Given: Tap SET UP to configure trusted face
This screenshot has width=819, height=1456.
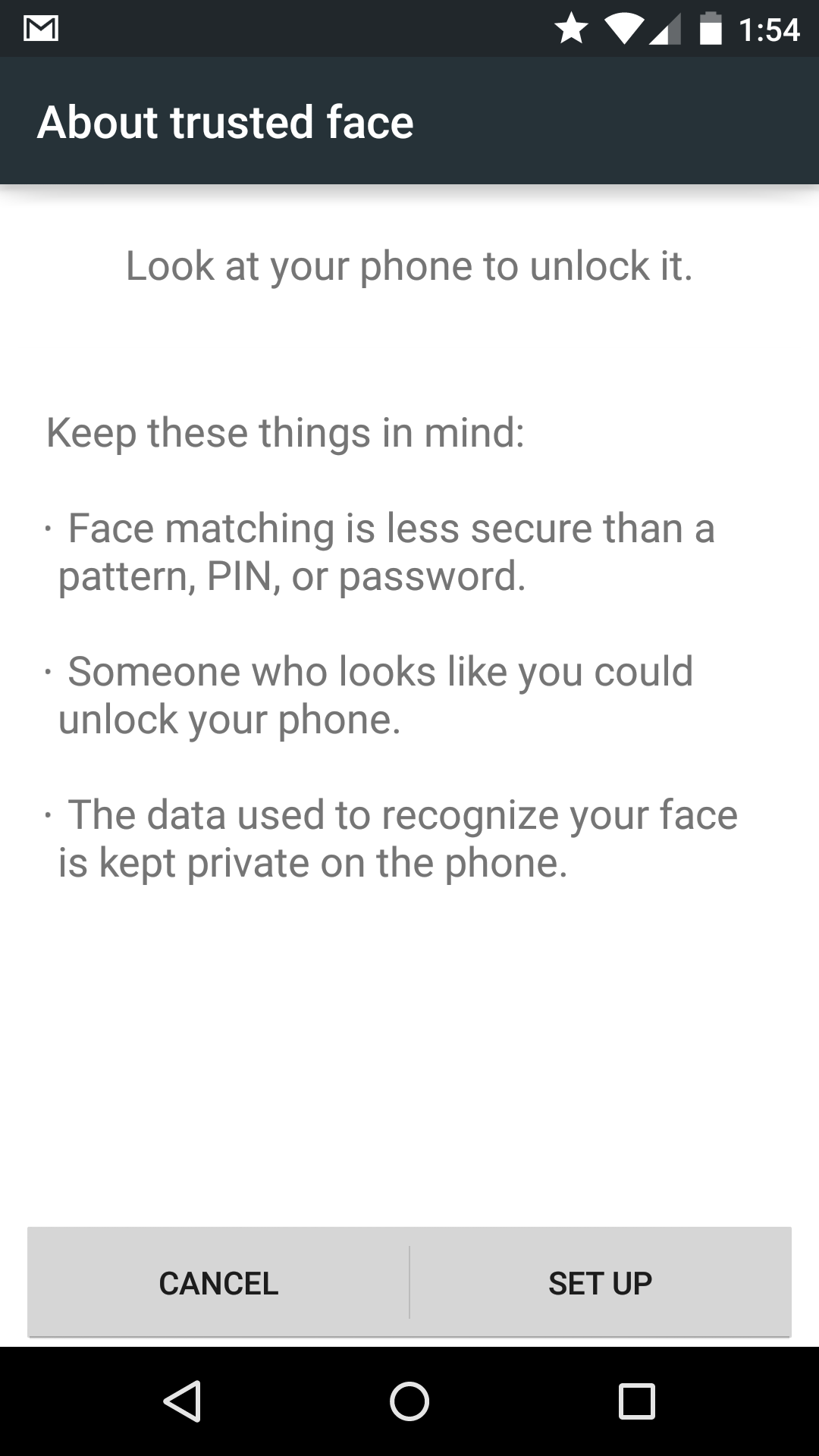Looking at the screenshot, I should 600,1283.
